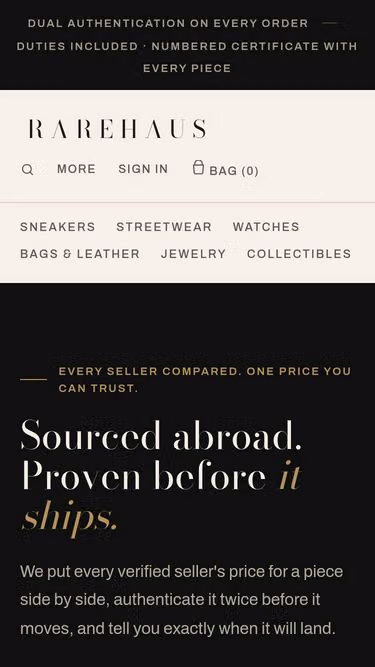375x667 pixels.
Task: Browse the STREETWEAR category
Action: tap(164, 227)
